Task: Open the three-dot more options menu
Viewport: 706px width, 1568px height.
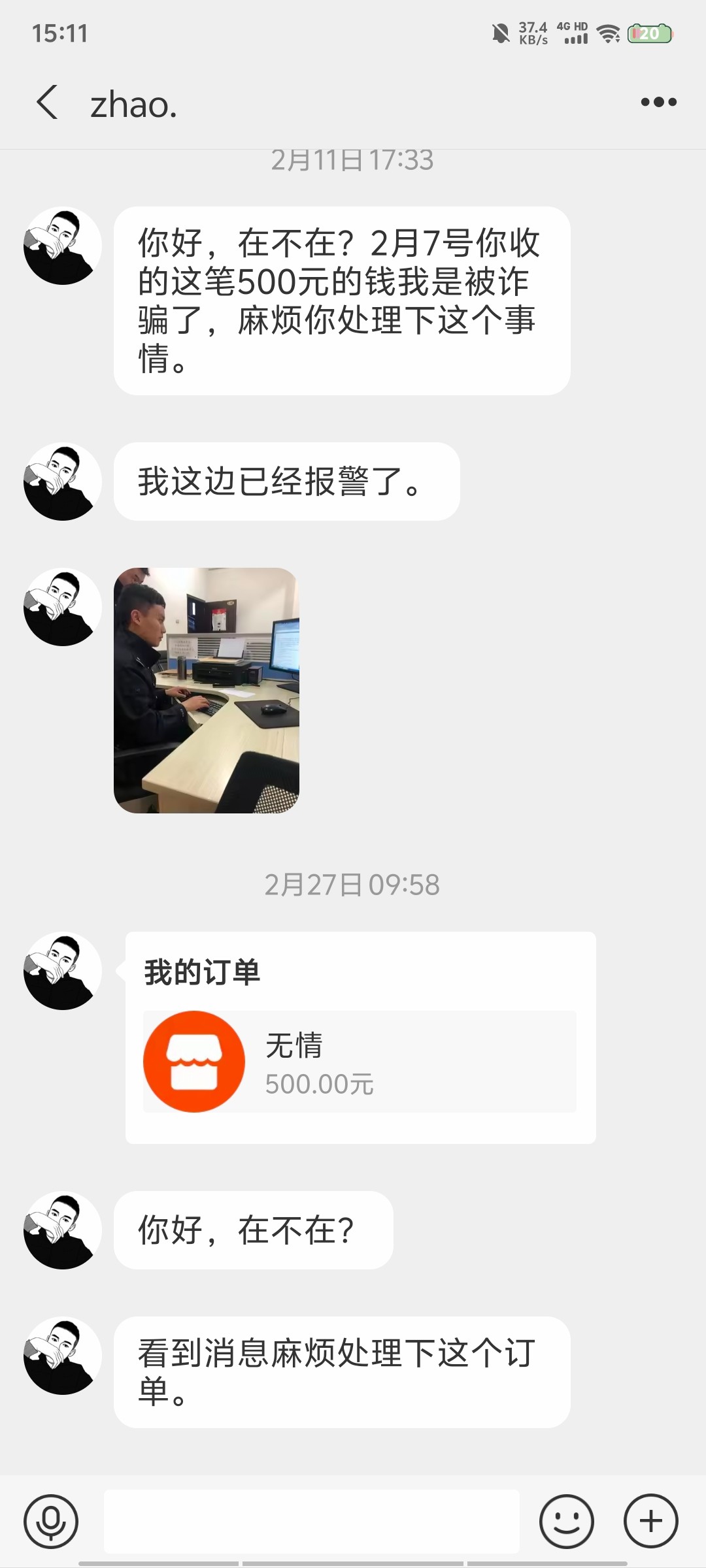Action: 658,102
